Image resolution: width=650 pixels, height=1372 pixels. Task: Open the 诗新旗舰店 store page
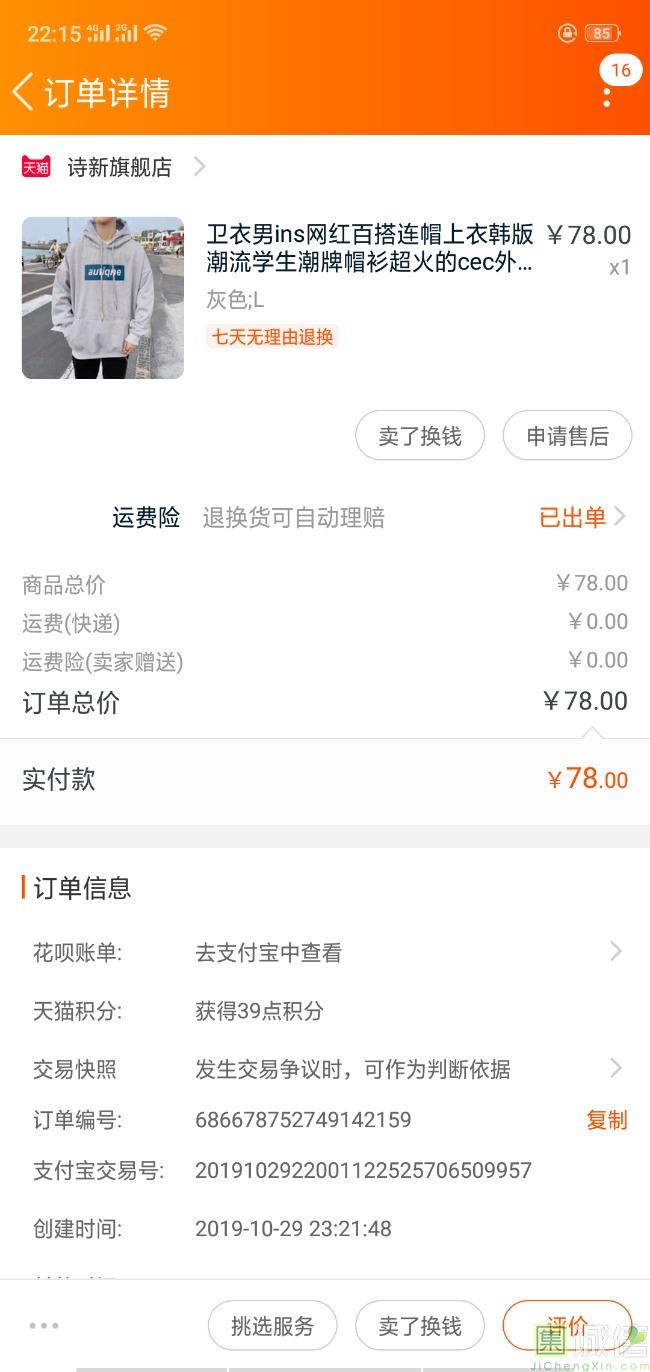pos(119,167)
